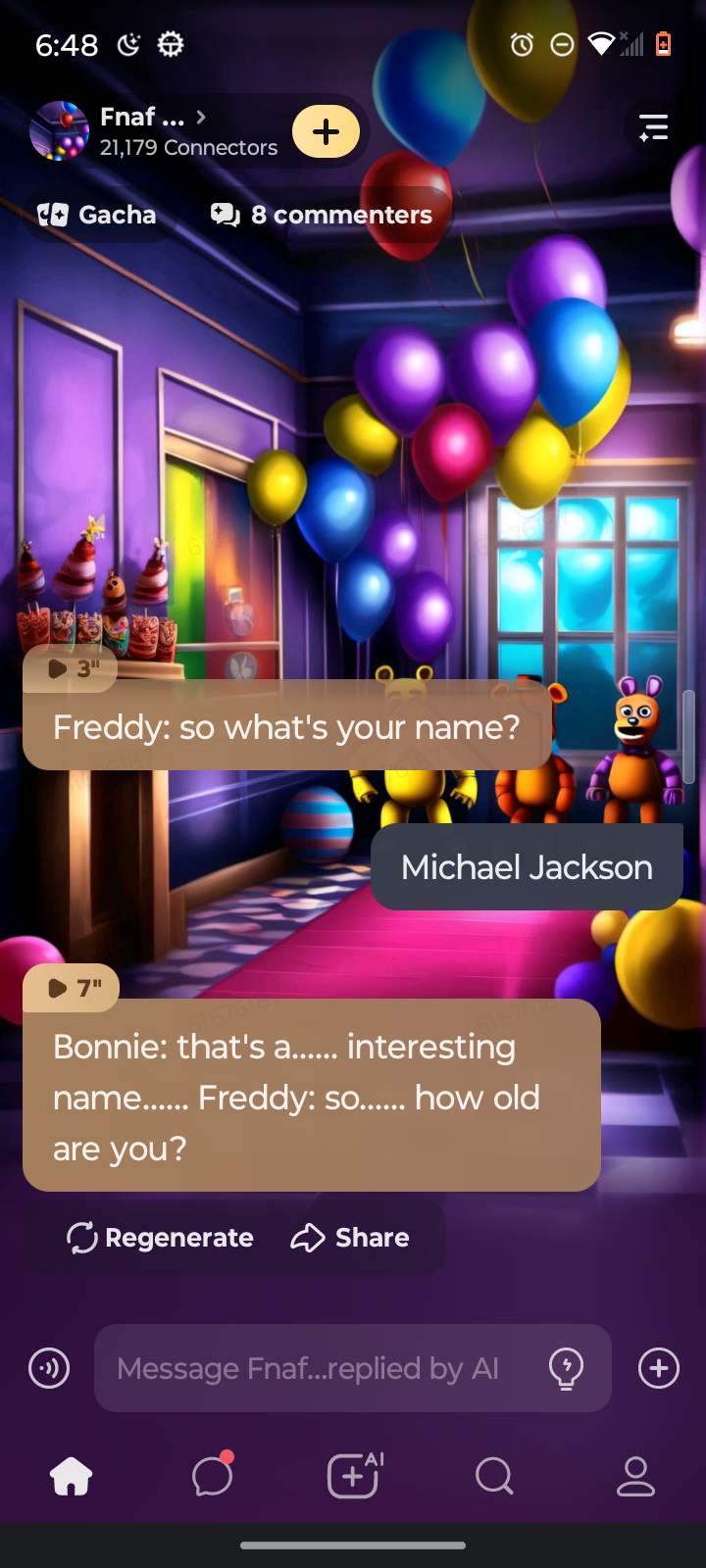Viewport: 706px width, 1568px height.
Task: Open the plus attachments icon beside message field
Action: [659, 1368]
